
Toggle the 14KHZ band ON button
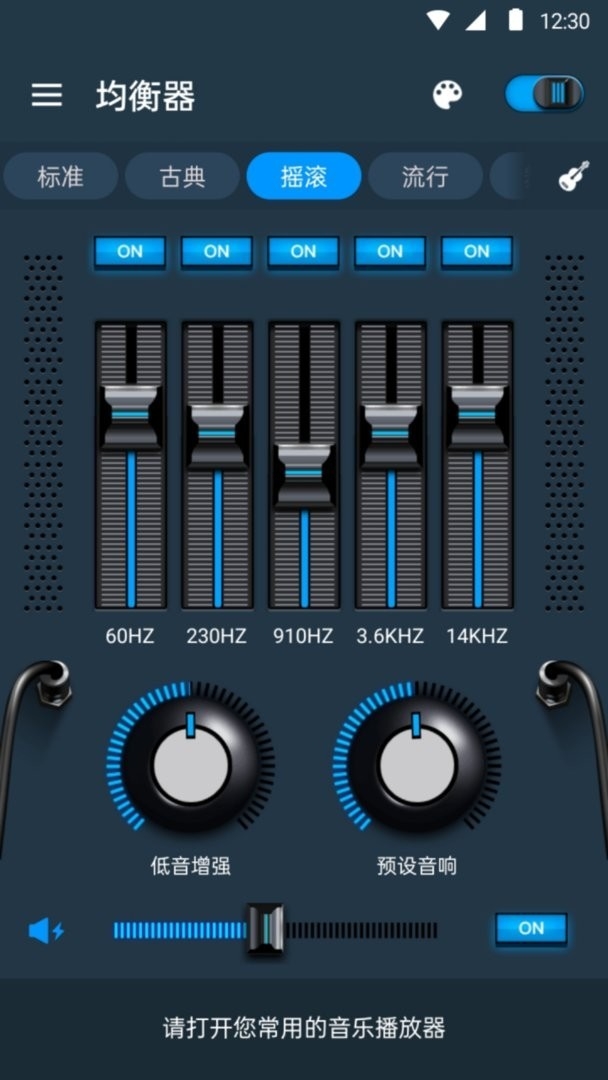tap(477, 252)
